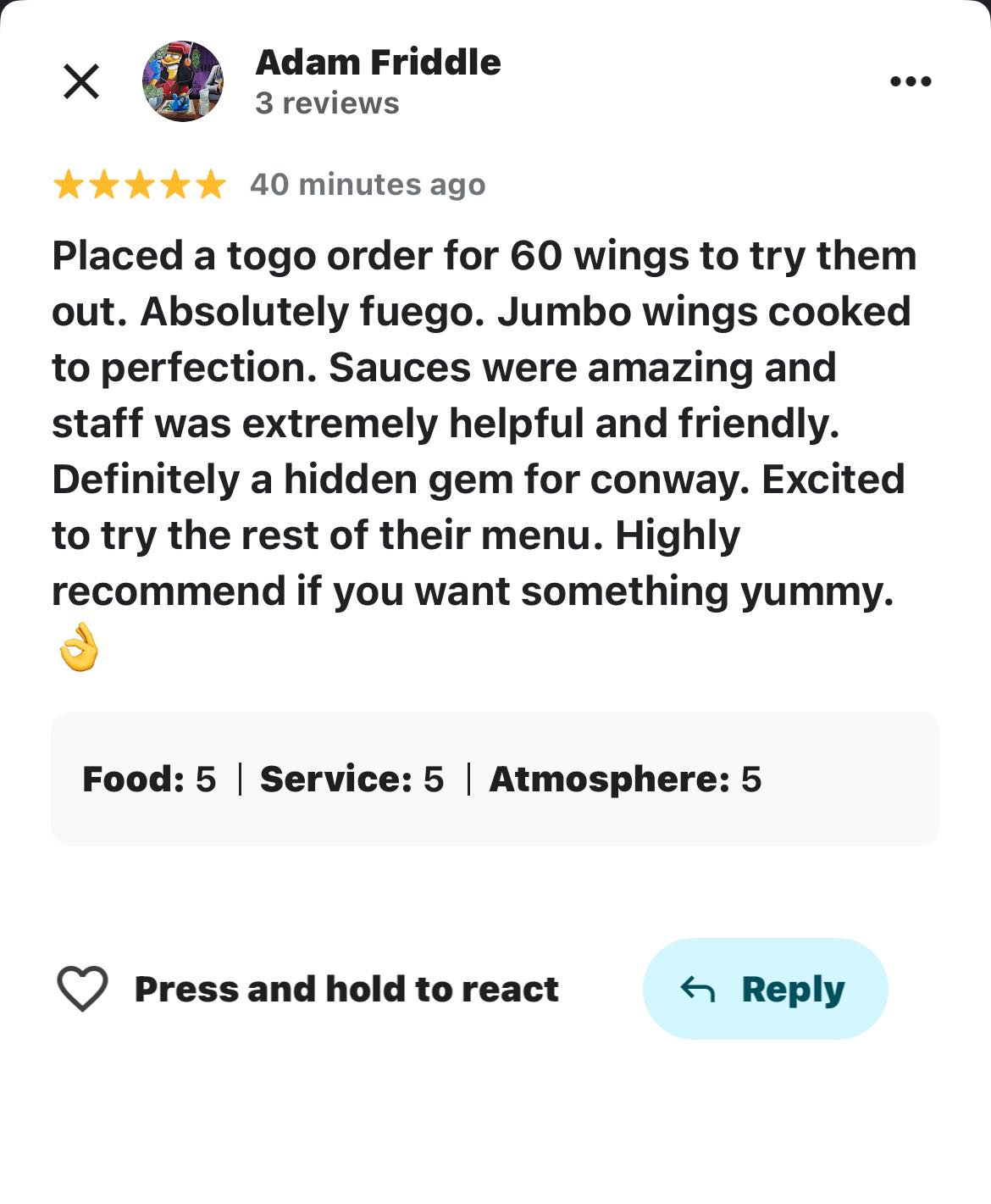
Task: View Adam Friddle's reviewer profile name
Action: tap(378, 63)
